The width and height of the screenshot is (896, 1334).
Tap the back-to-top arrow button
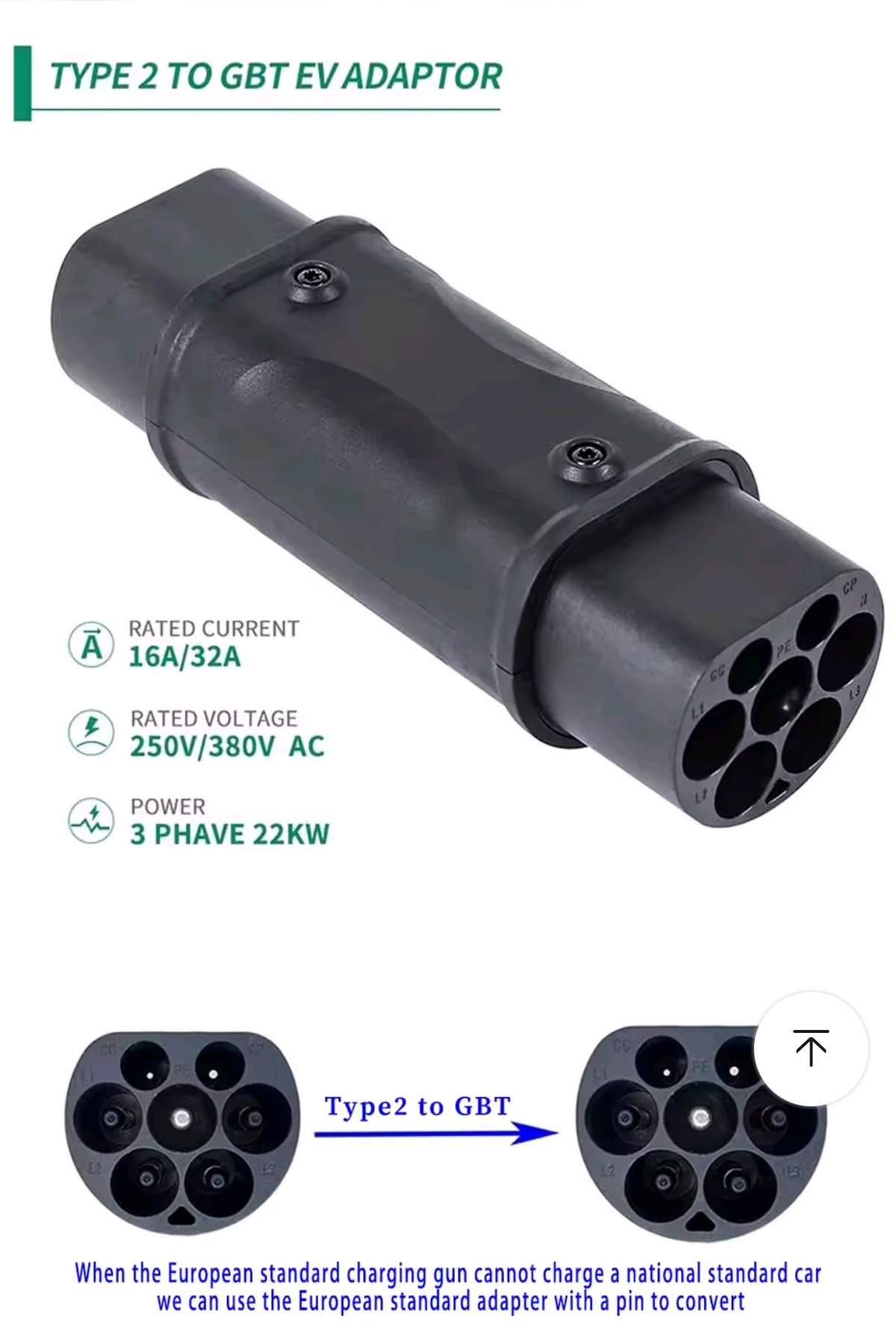(811, 1048)
